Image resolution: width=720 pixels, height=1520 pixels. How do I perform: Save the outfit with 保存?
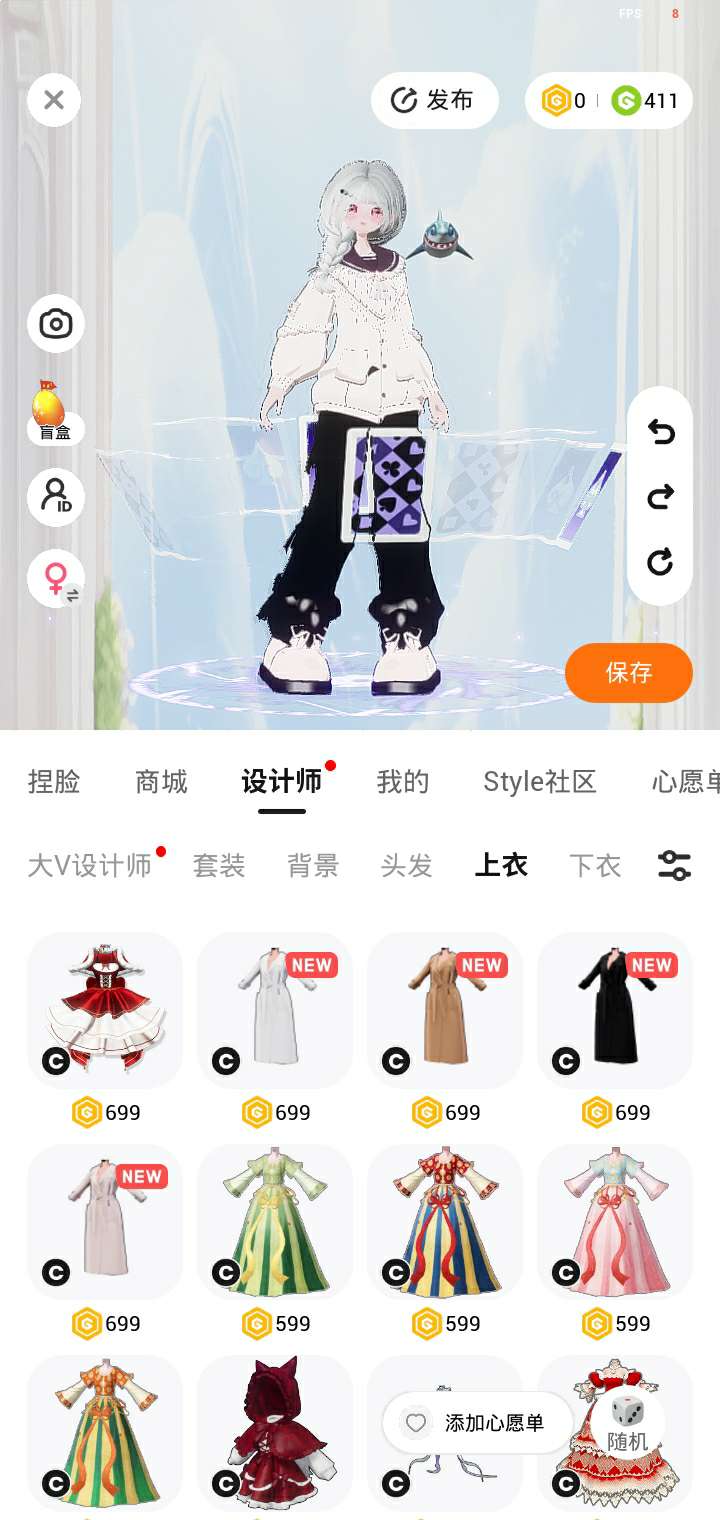(628, 672)
